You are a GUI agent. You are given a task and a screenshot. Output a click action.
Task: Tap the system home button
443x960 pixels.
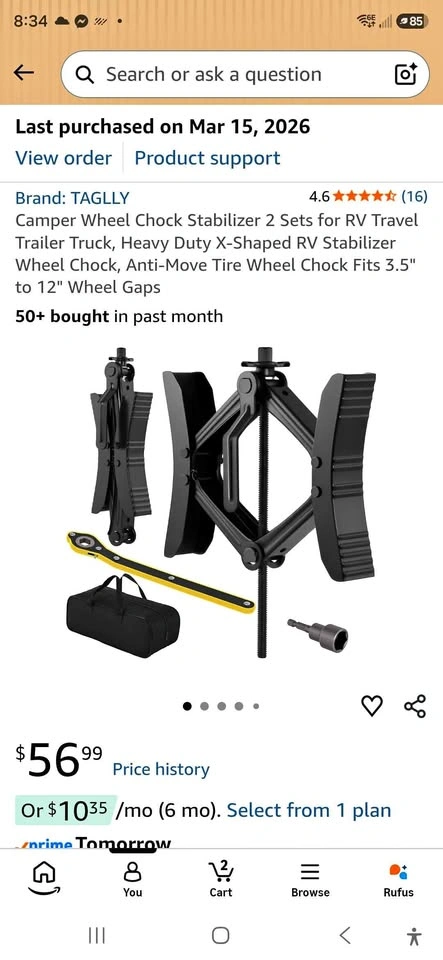tap(221, 935)
